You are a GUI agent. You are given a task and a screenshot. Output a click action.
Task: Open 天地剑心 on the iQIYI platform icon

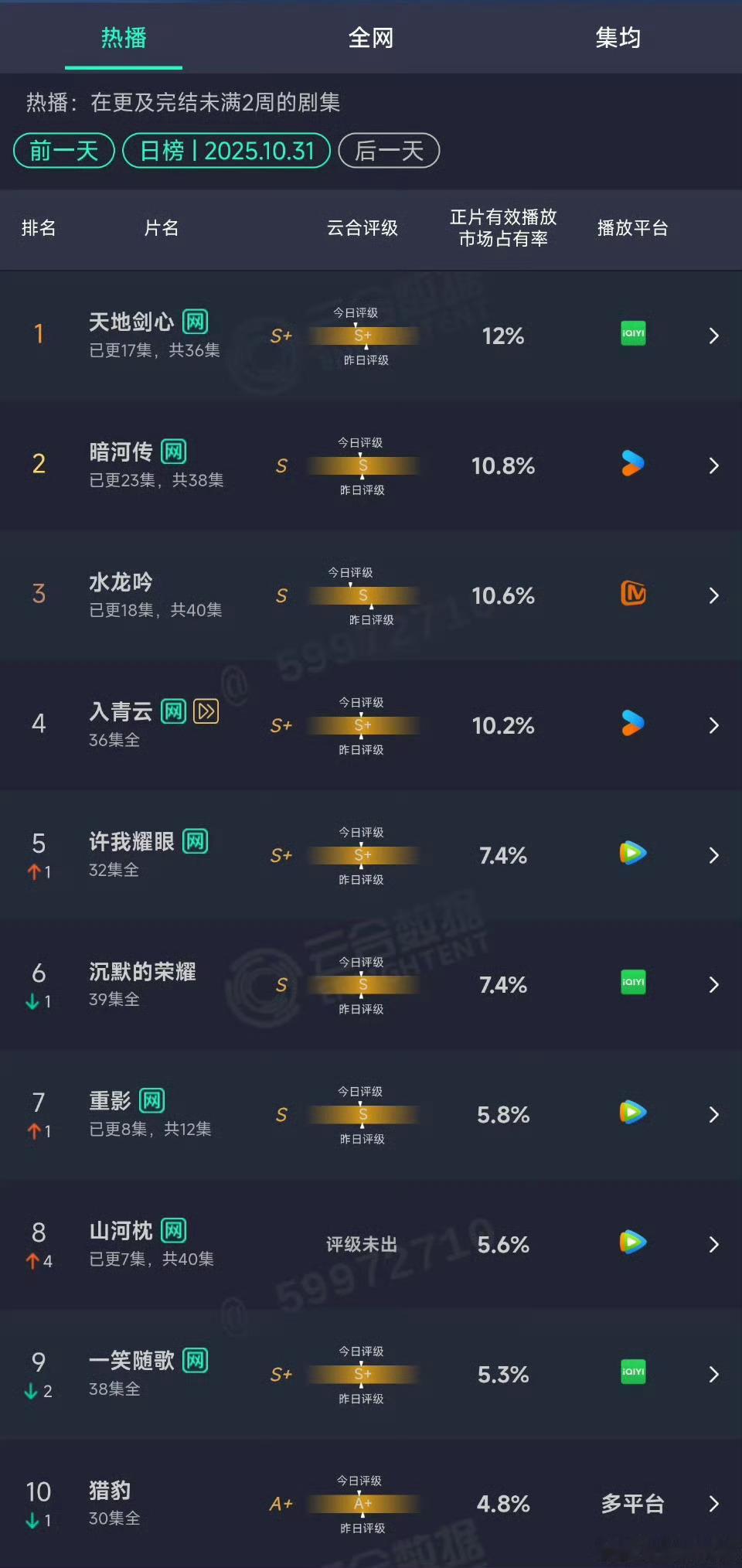(632, 334)
